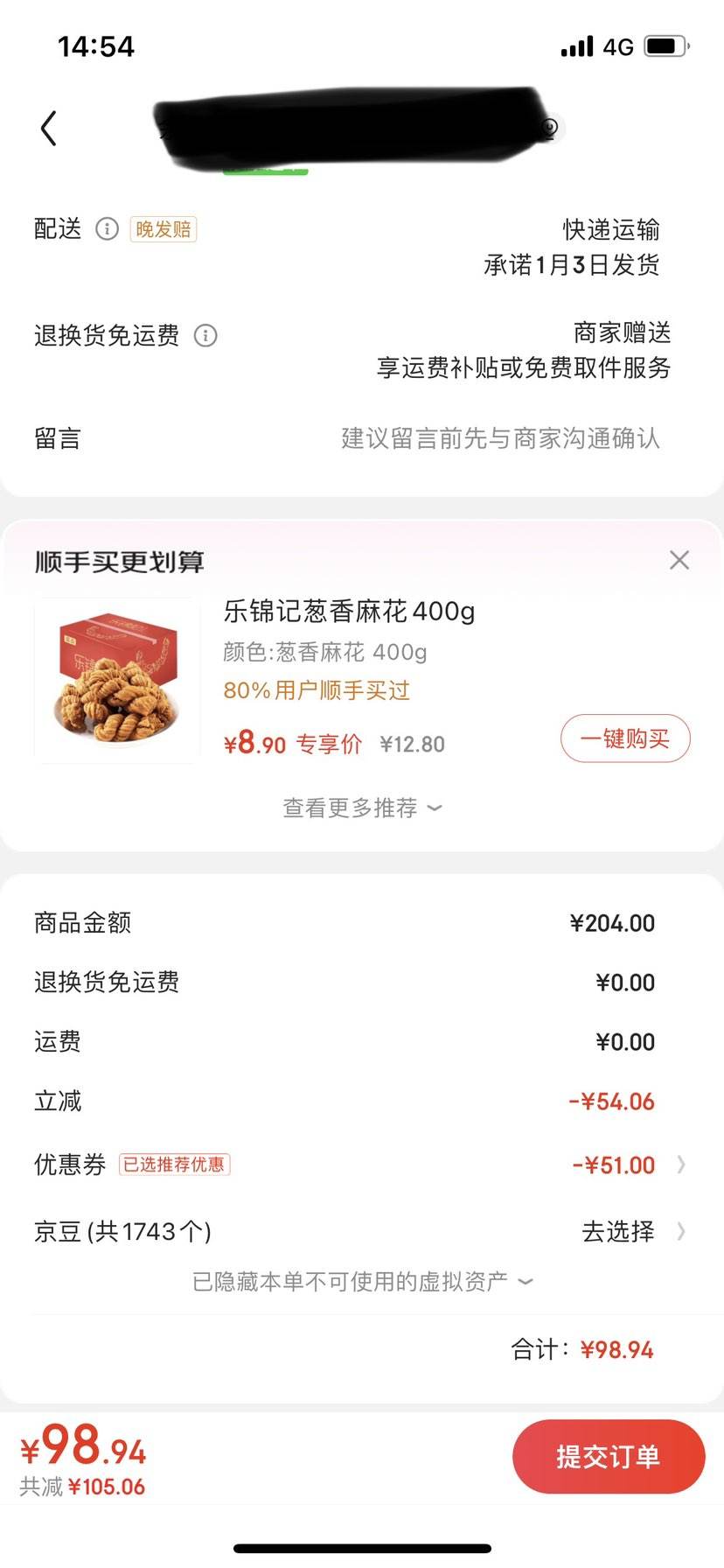Go back using the top-left arrow

click(49, 129)
